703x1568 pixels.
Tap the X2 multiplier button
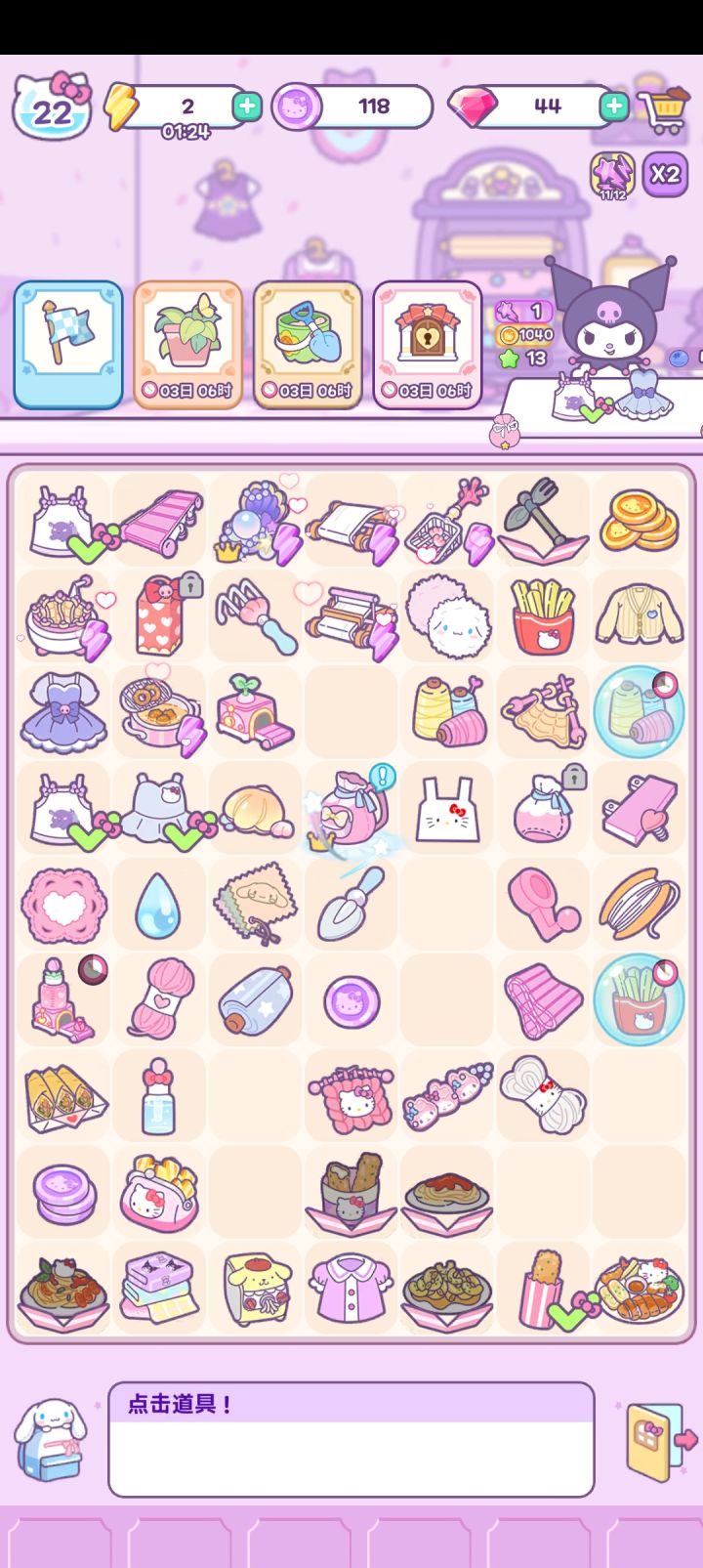click(x=665, y=174)
